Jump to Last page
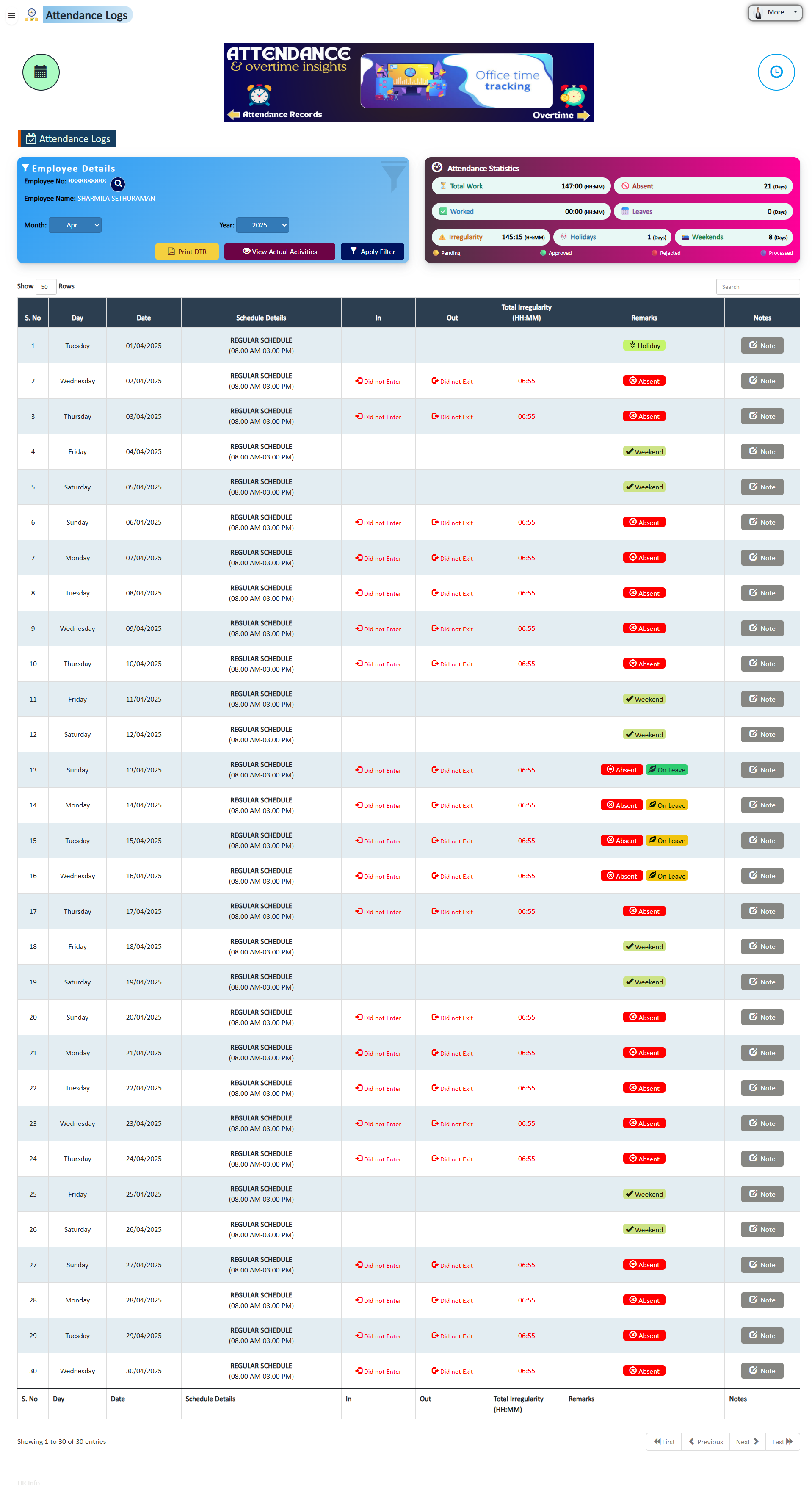 click(782, 1442)
